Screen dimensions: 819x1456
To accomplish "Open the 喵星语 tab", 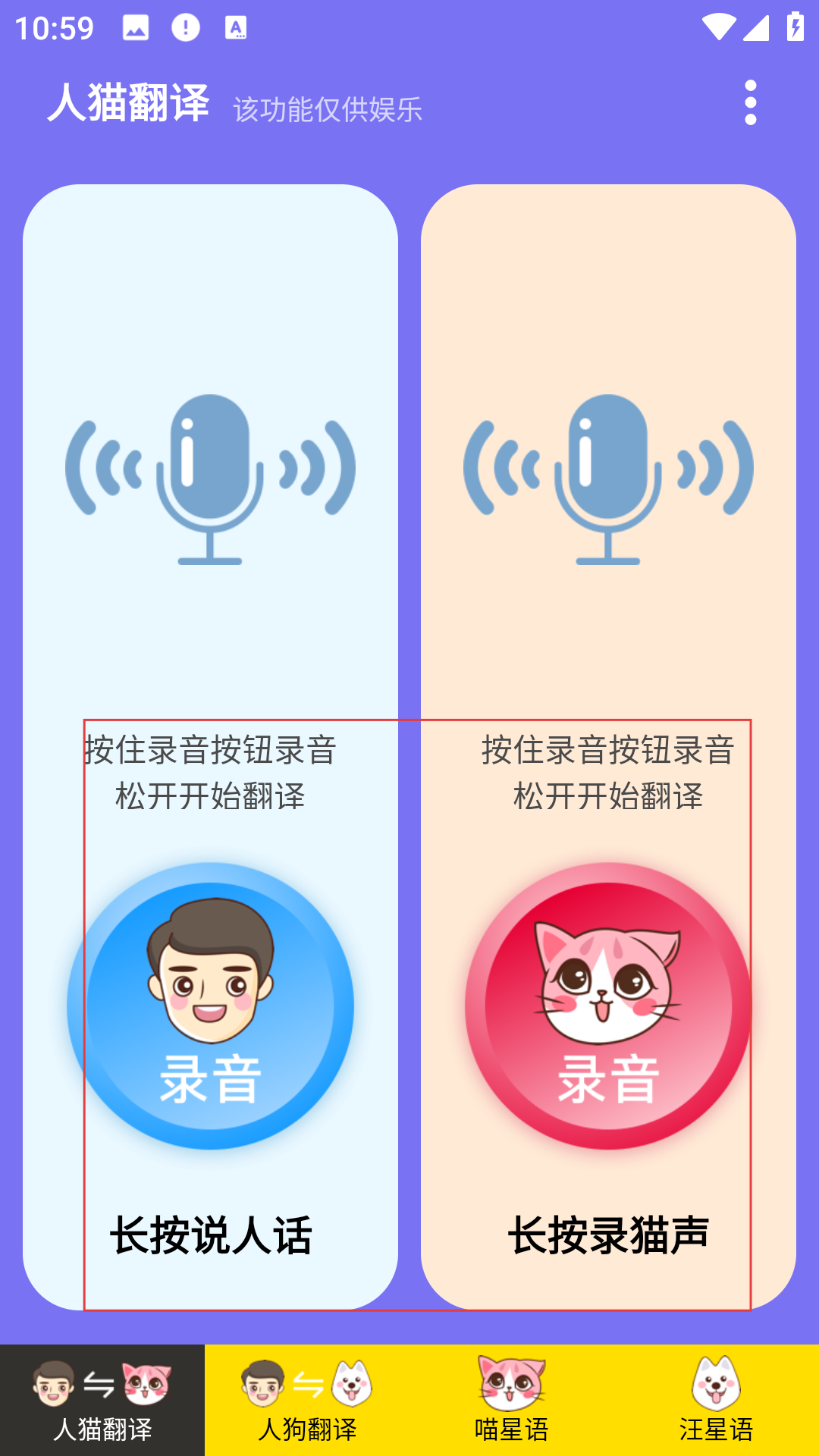I will (512, 1400).
